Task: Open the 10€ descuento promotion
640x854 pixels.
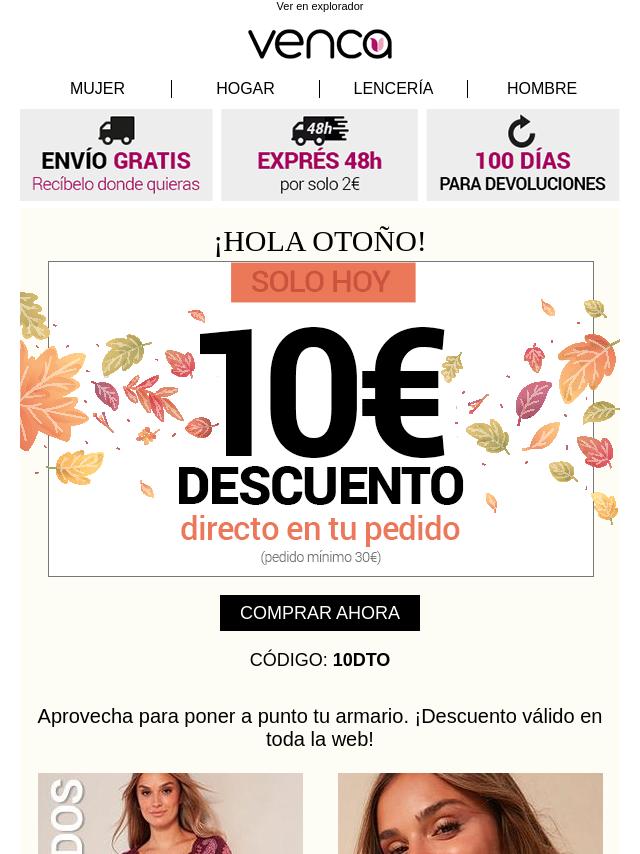Action: [x=320, y=420]
